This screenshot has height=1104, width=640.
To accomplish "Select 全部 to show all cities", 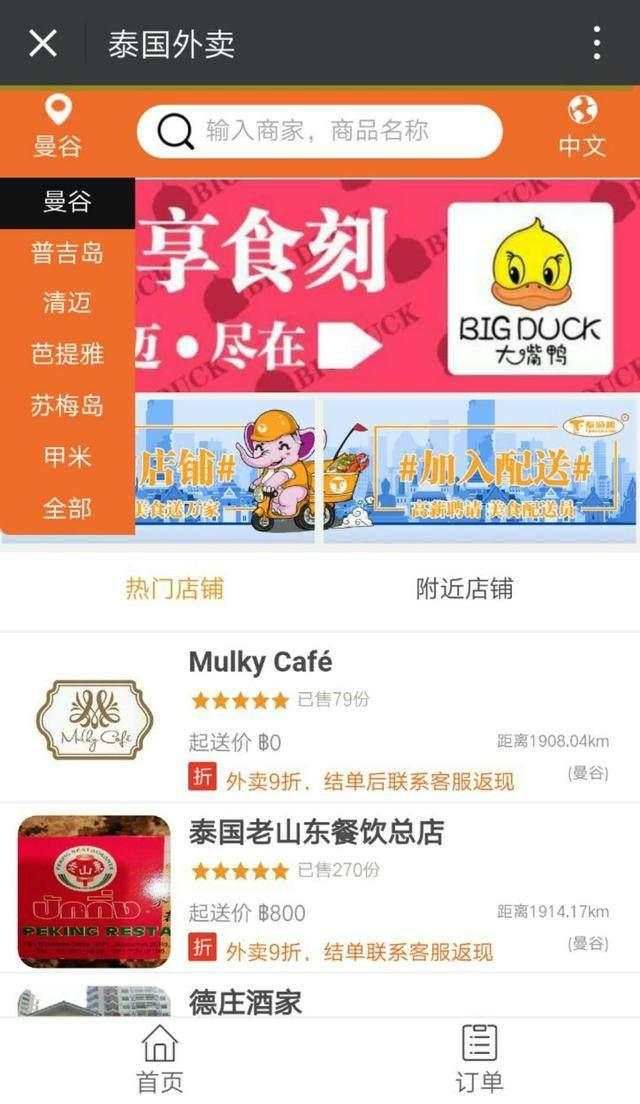I will point(67,508).
